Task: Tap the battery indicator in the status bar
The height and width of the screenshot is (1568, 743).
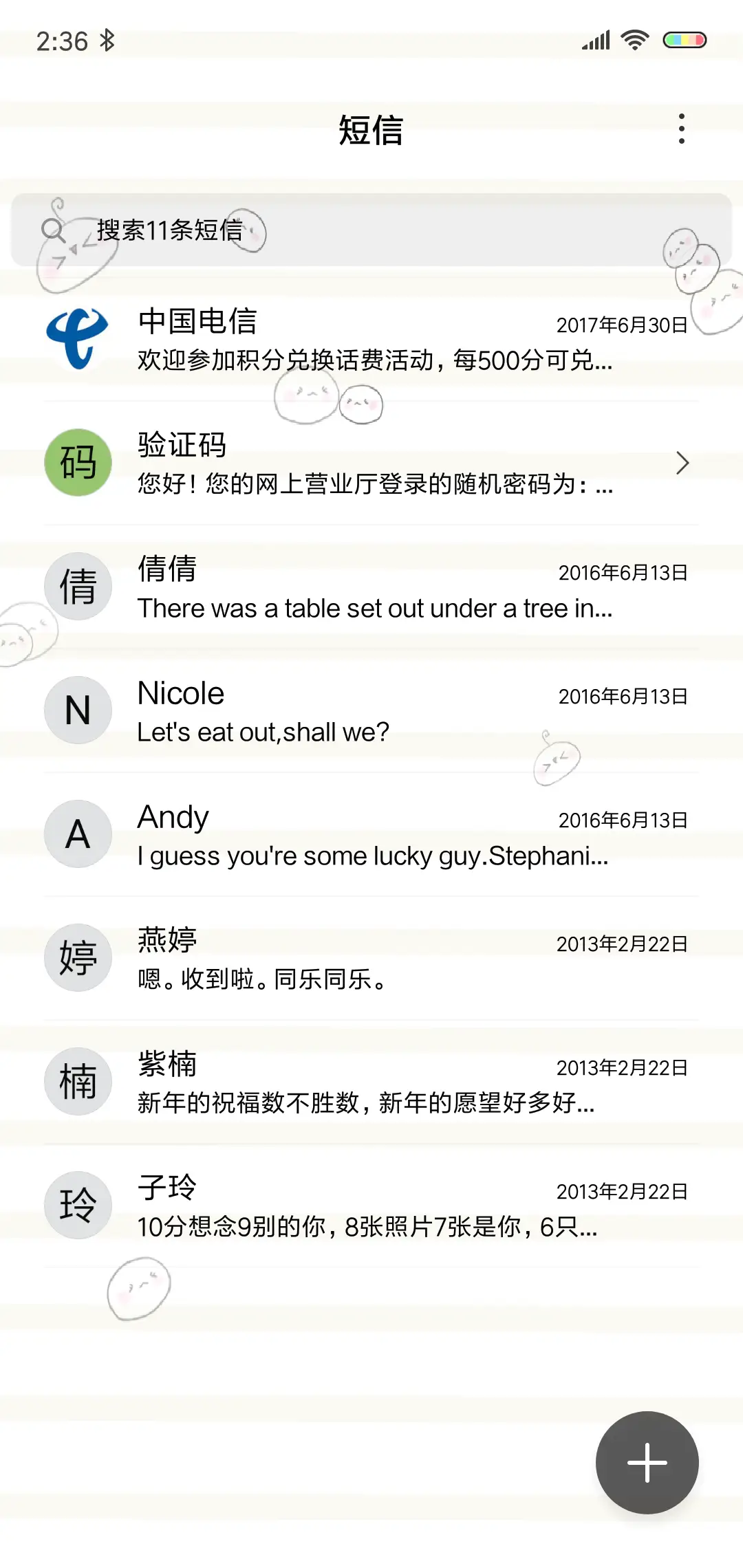Action: (683, 40)
